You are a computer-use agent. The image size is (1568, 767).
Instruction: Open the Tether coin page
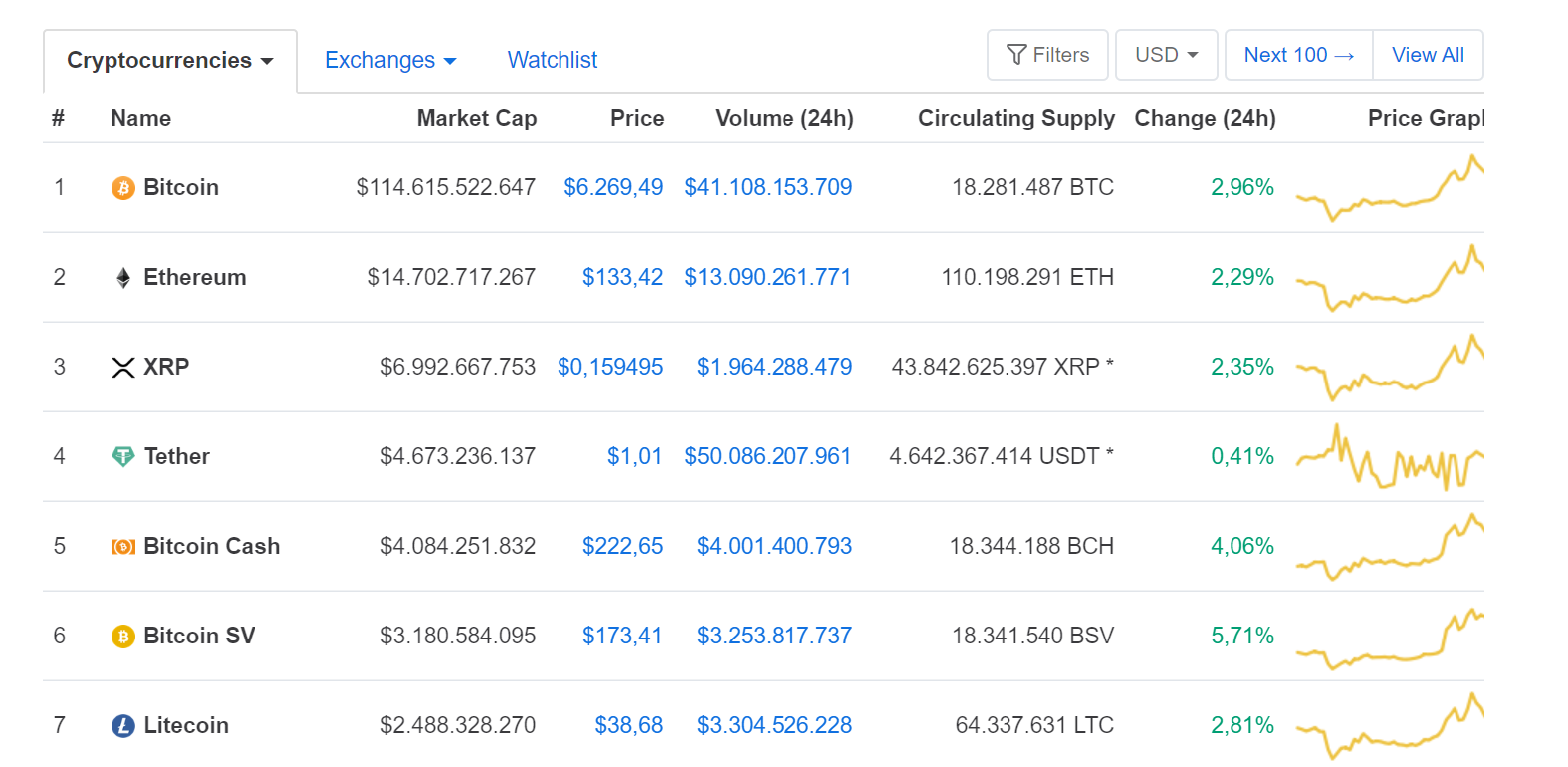coord(176,456)
